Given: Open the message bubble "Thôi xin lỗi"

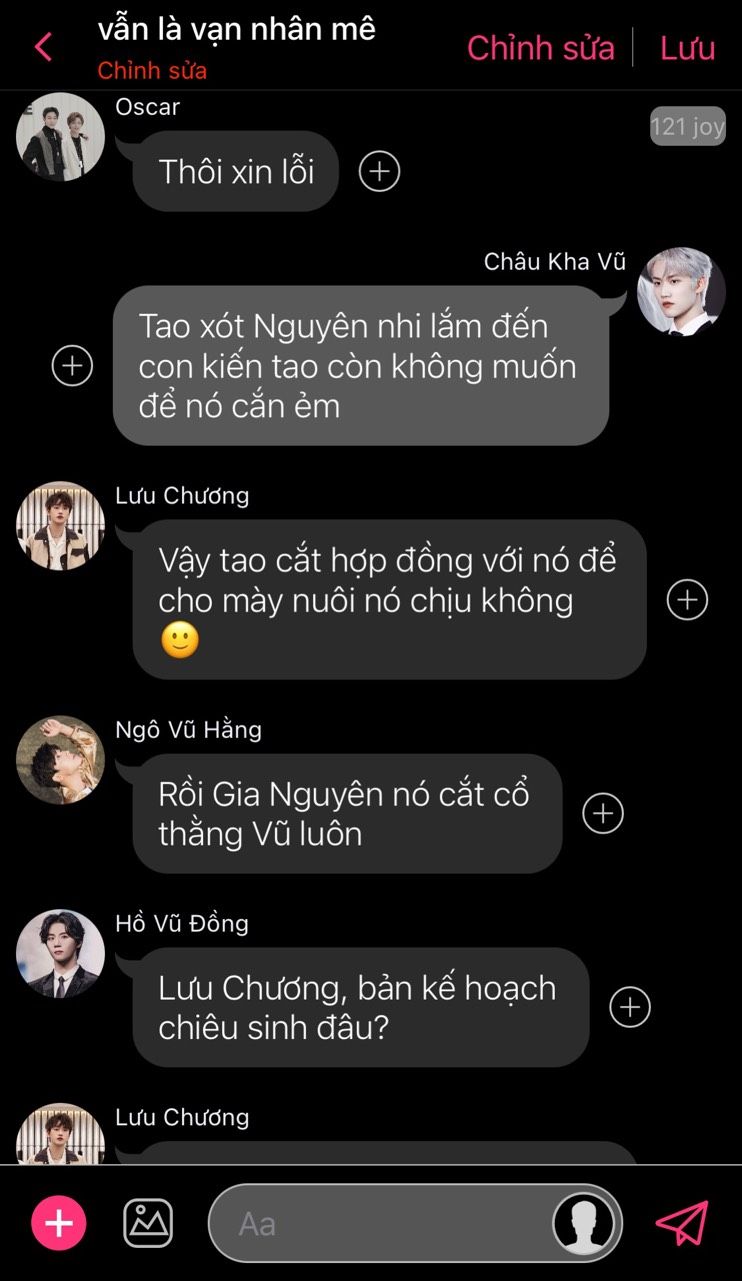Looking at the screenshot, I should 236,171.
